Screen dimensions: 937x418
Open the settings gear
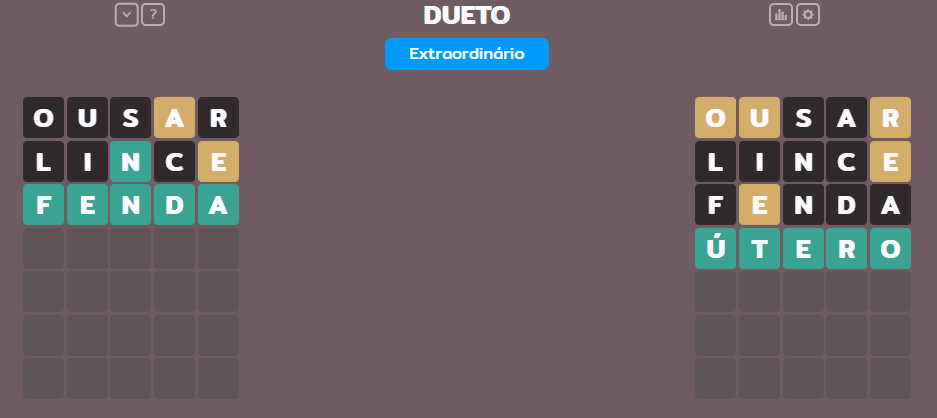[x=808, y=14]
